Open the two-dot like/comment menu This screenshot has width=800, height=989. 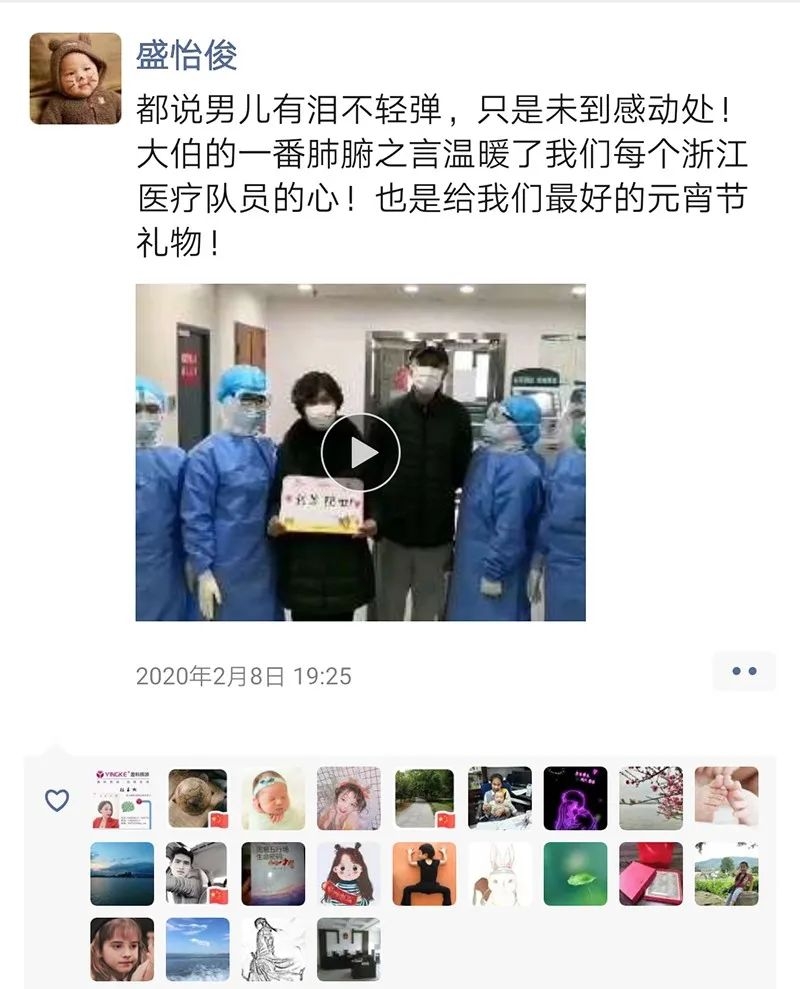pos(743,671)
